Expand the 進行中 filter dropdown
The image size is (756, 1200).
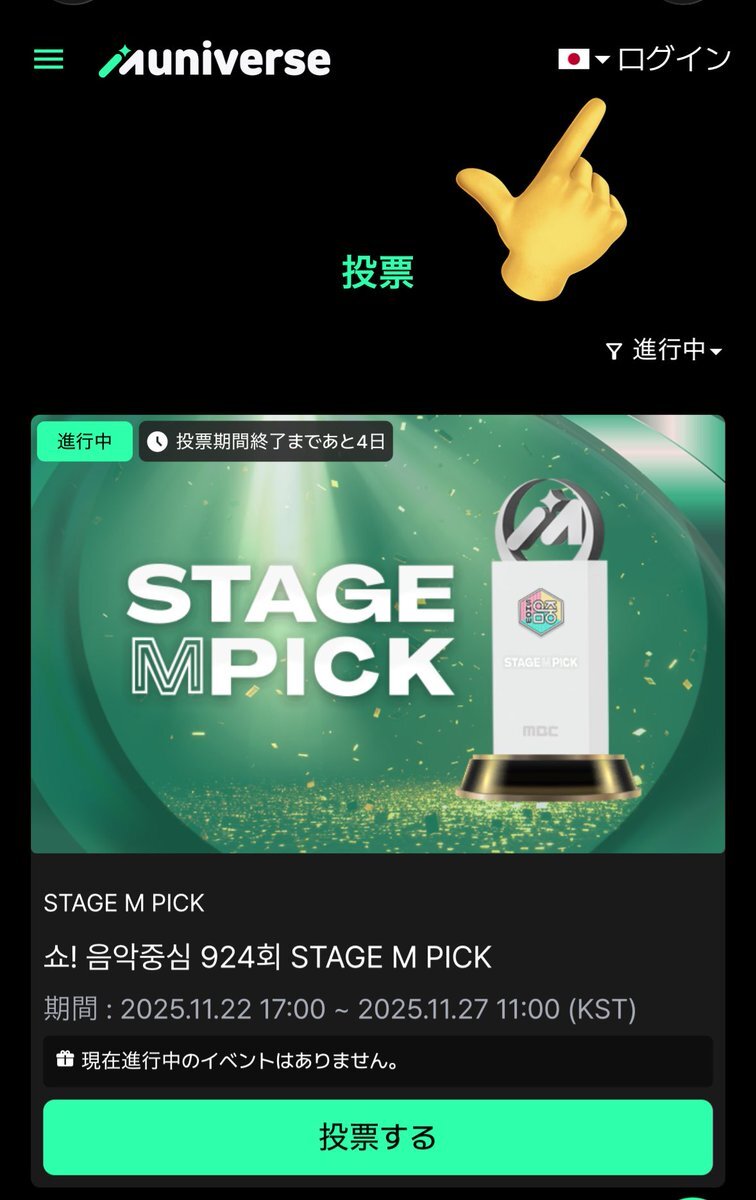[664, 350]
